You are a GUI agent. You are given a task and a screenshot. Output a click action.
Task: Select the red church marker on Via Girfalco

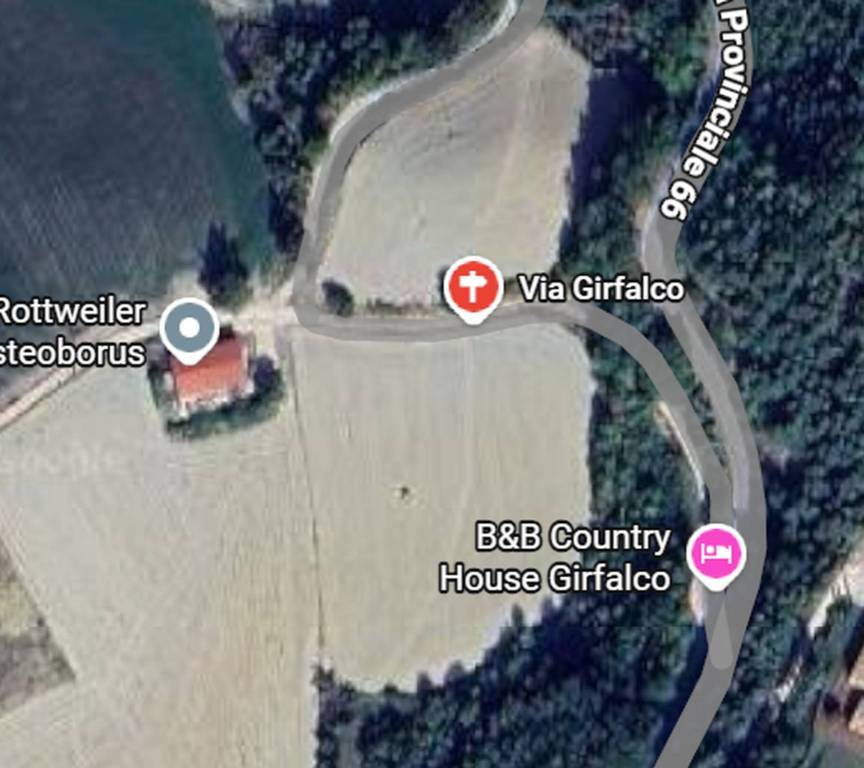click(472, 286)
